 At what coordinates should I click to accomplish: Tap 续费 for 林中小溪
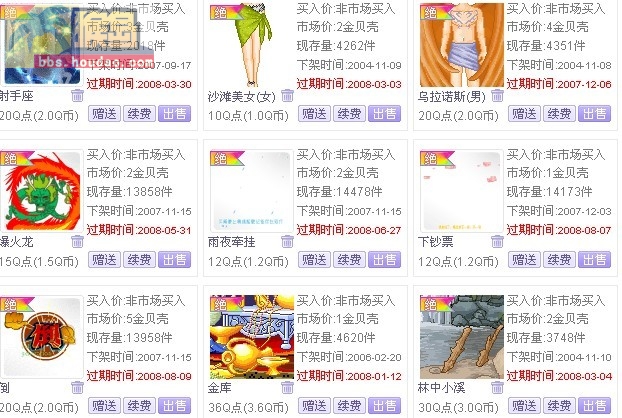[x=558, y=405]
